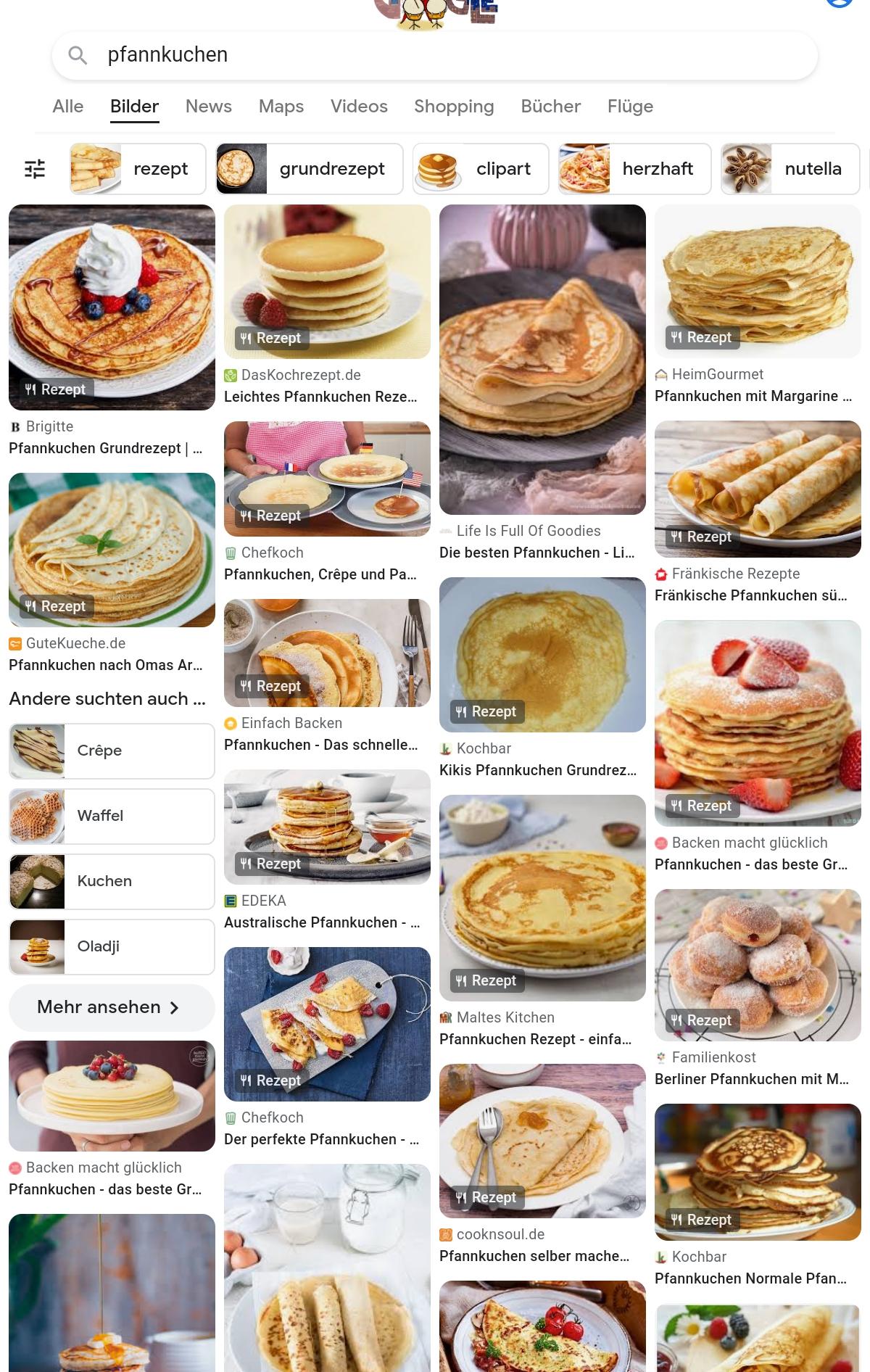Open EDEKA Australische Pfannkuchen result

(x=327, y=827)
